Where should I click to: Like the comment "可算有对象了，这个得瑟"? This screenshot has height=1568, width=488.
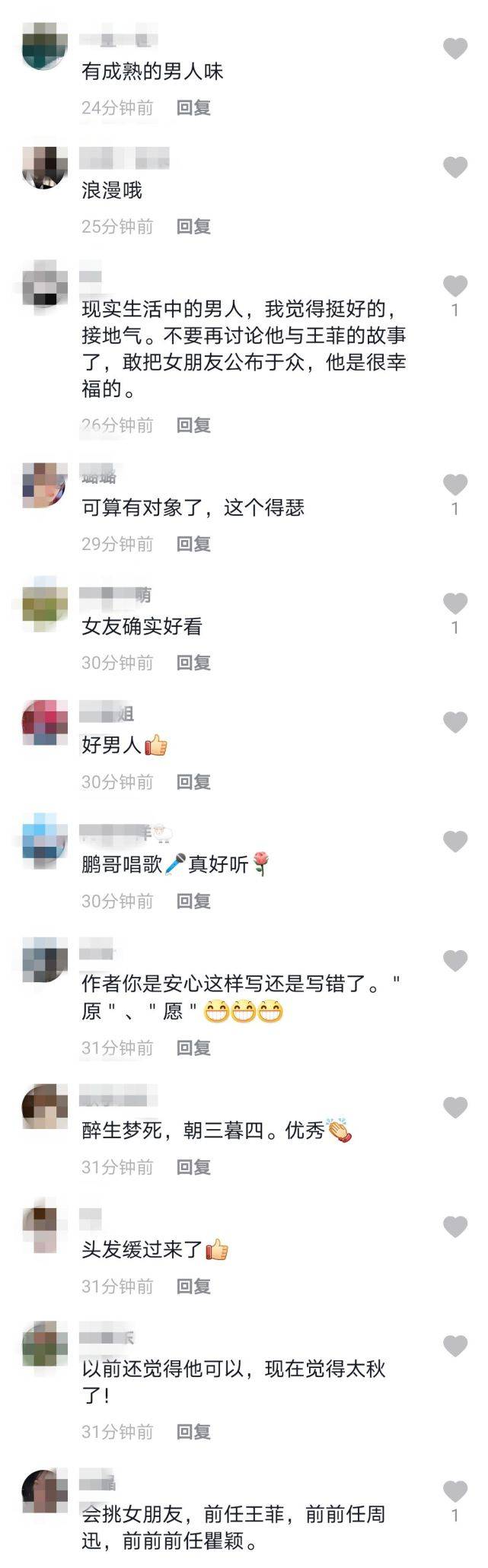455,485
